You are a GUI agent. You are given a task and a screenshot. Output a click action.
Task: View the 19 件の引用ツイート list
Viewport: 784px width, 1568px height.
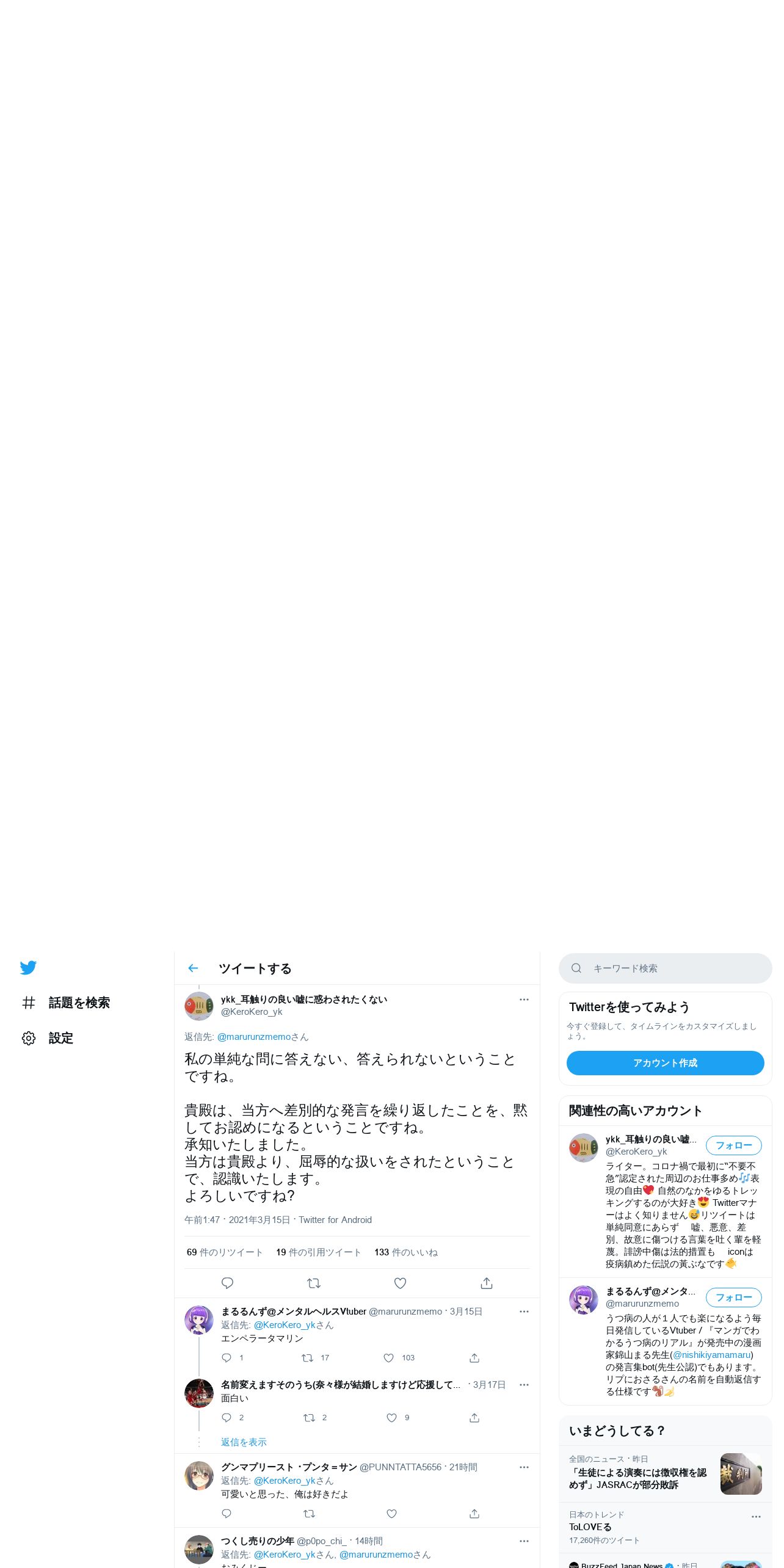pos(318,1252)
